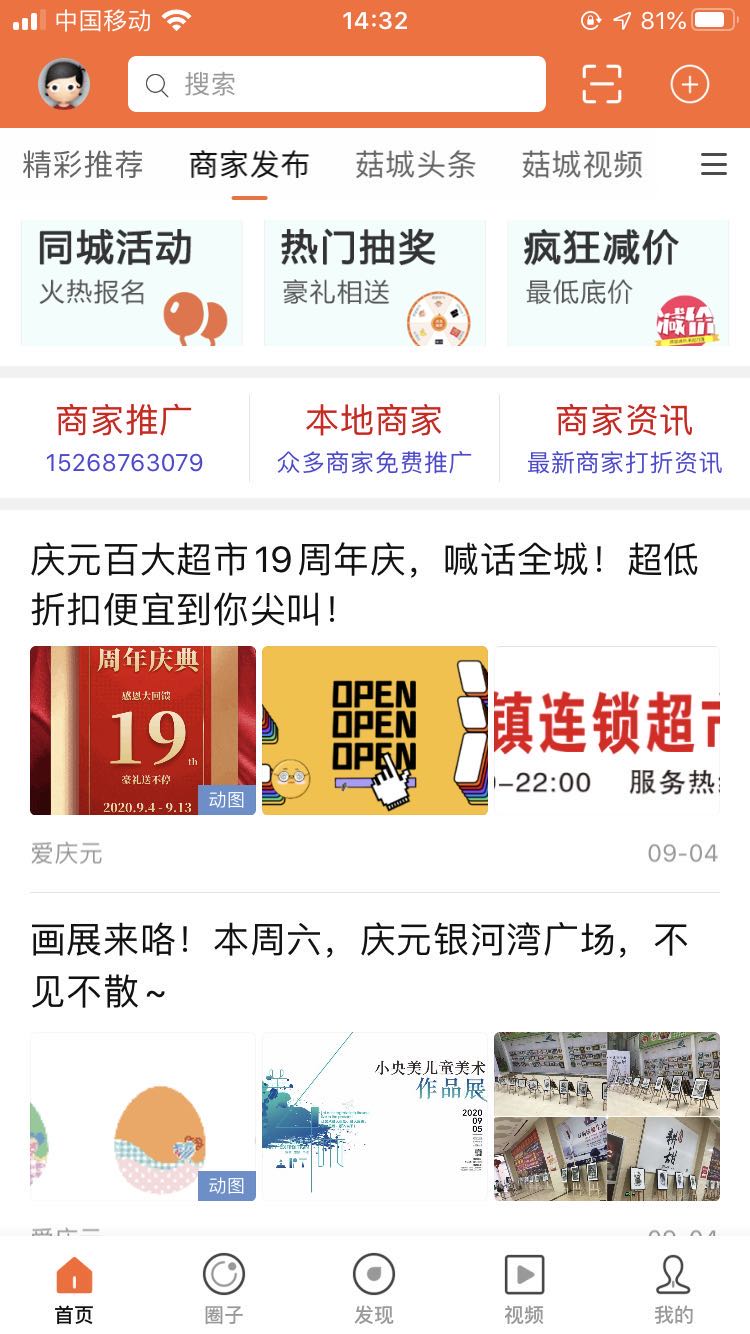Call the 商家推广 phone number
Image resolution: width=750 pixels, height=1334 pixels.
(124, 464)
